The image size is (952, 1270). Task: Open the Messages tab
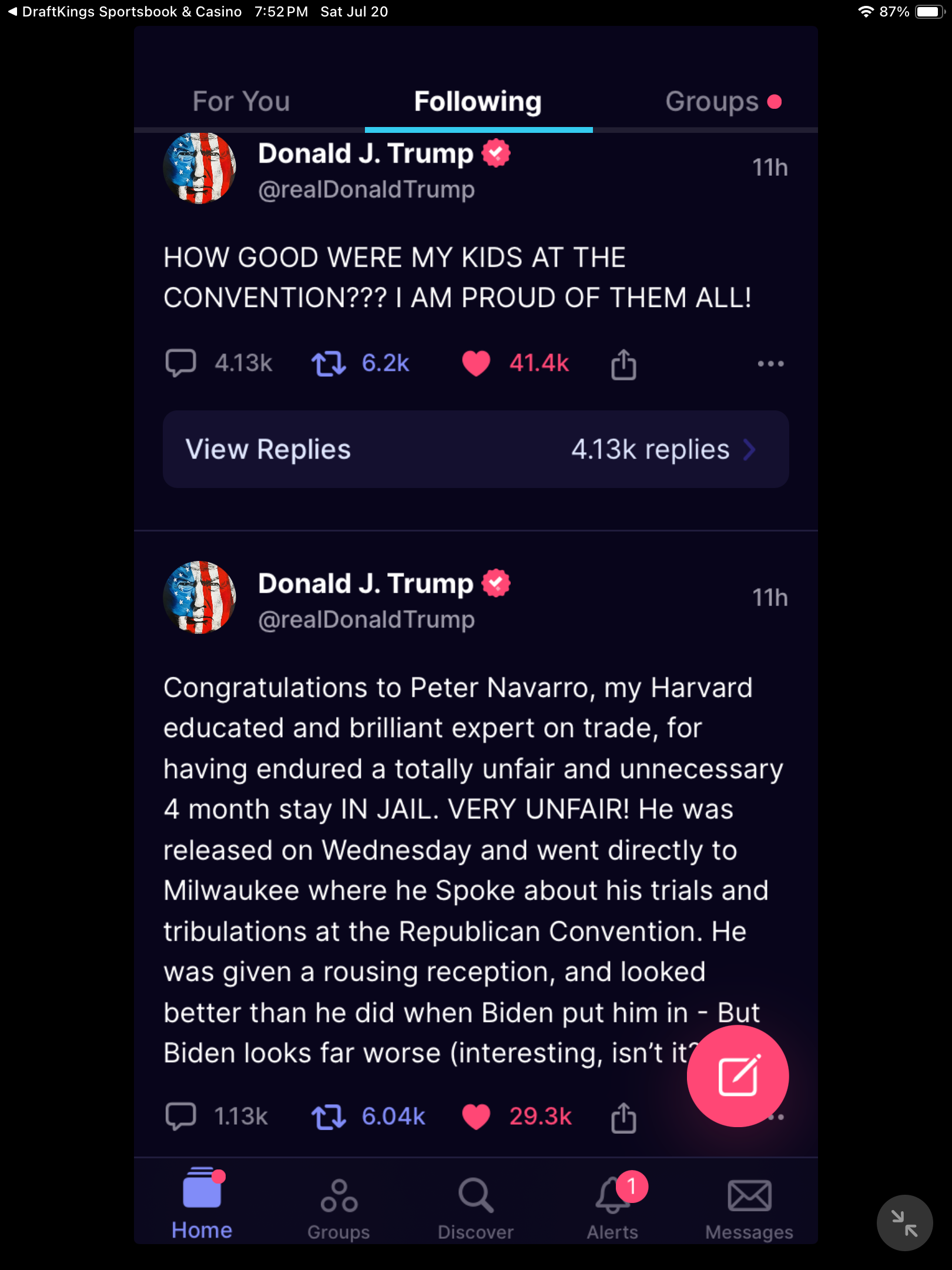749,1208
